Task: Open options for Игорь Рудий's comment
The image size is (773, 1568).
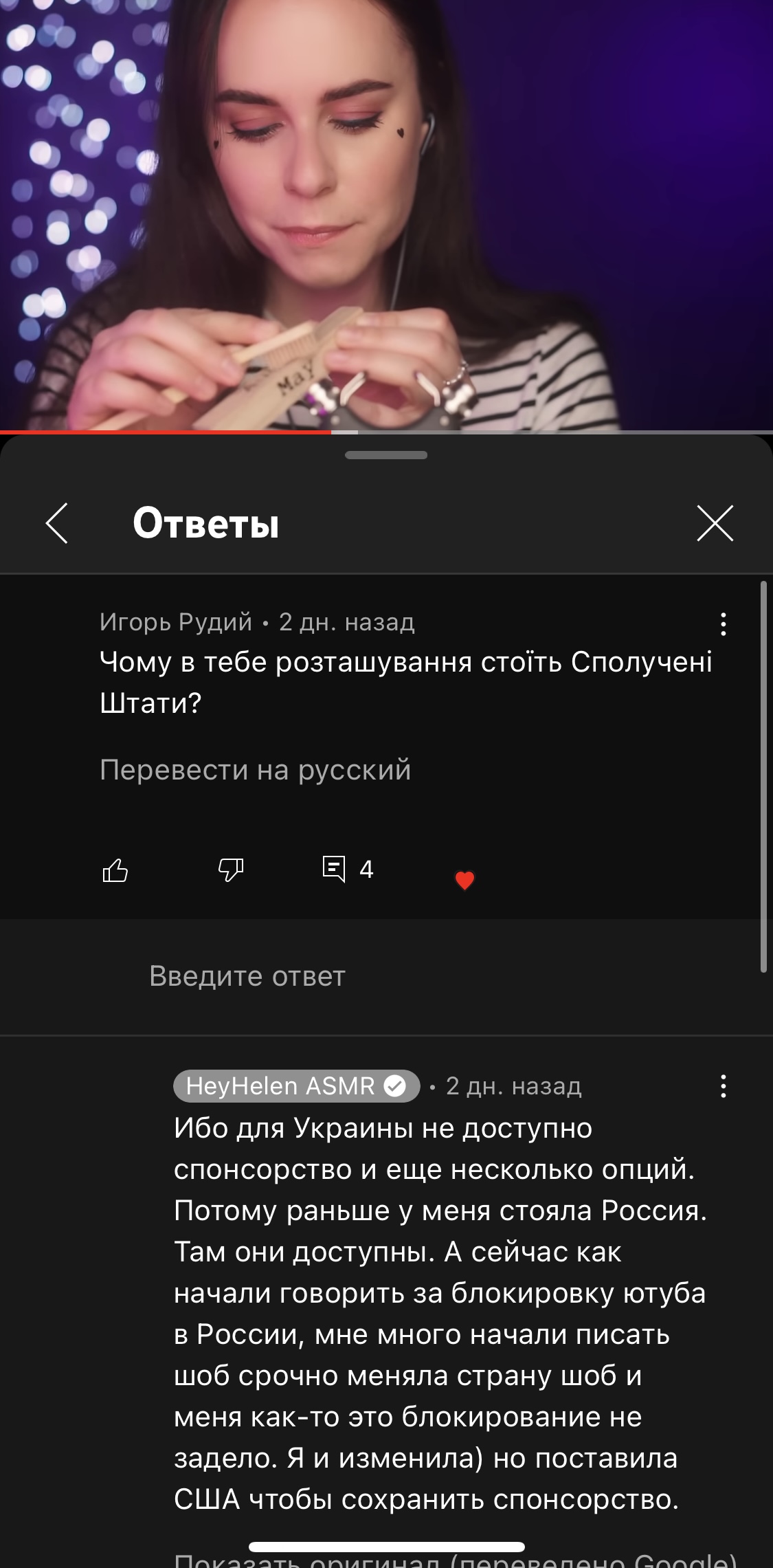Action: (x=723, y=624)
